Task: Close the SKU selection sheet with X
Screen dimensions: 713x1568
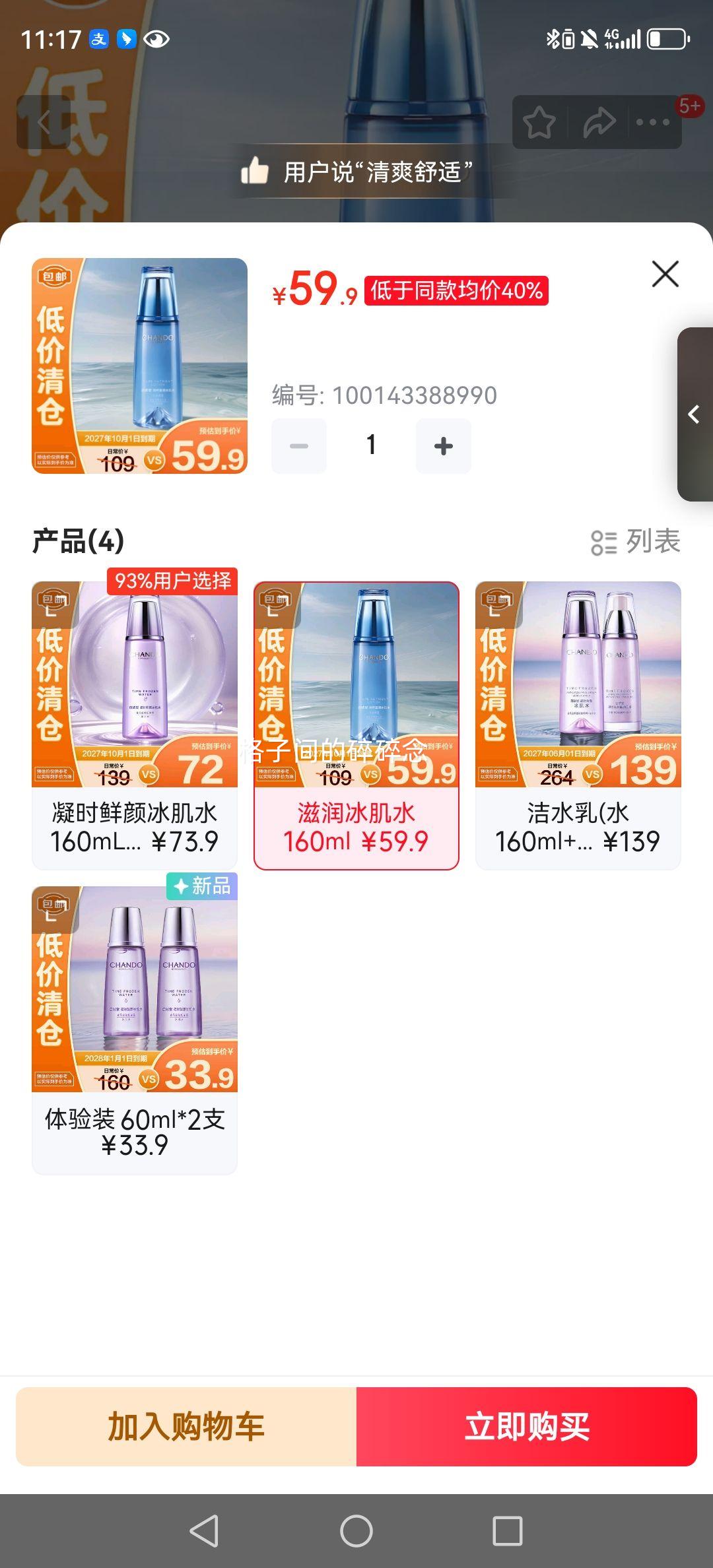Action: coord(664,275)
